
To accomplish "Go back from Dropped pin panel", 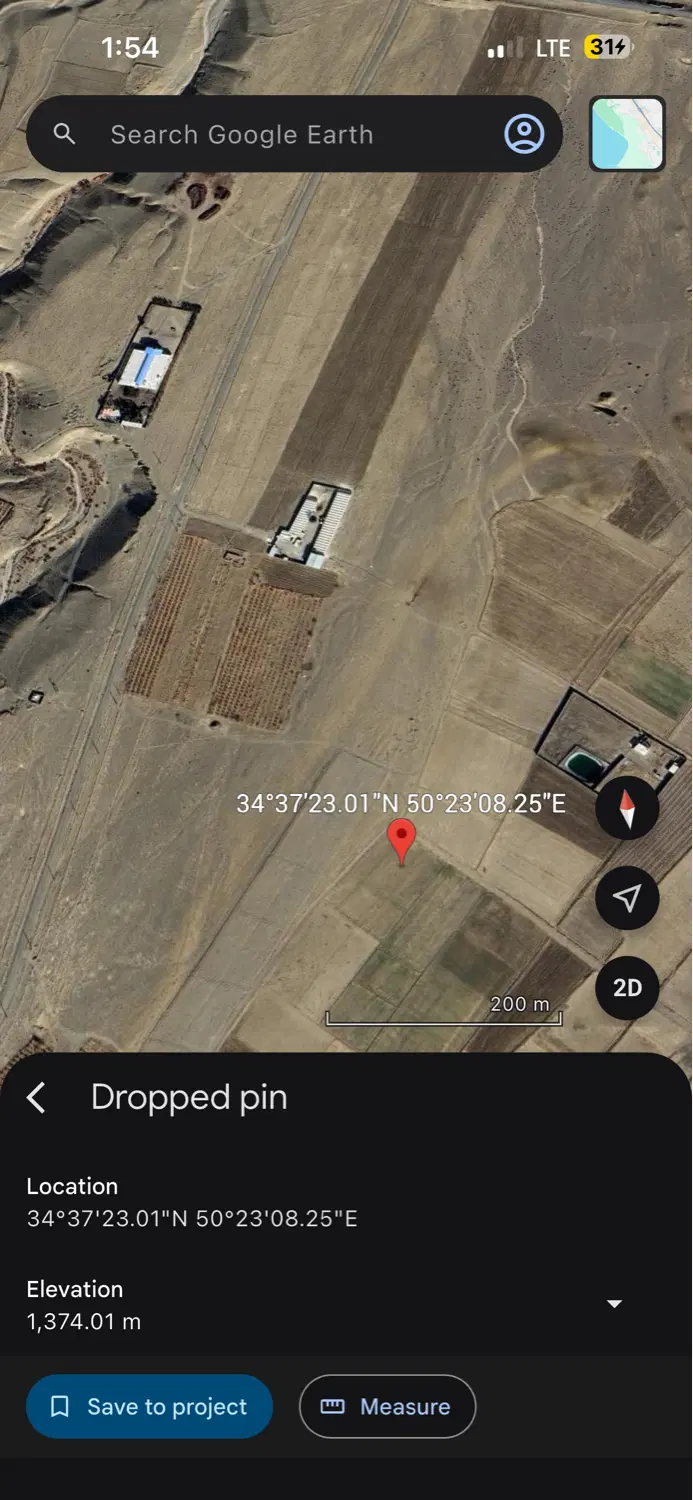I will [x=37, y=1097].
